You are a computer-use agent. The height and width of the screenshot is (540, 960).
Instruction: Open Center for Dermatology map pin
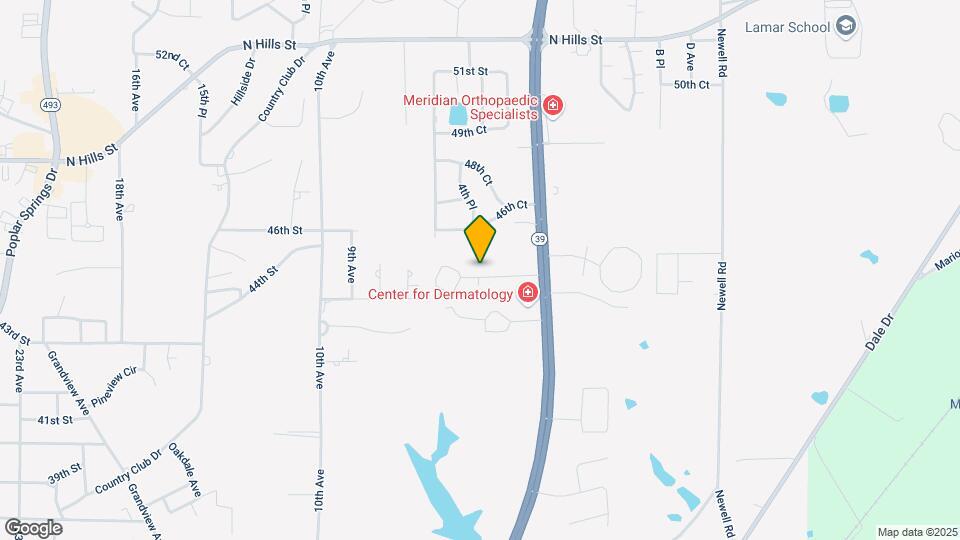point(527,293)
